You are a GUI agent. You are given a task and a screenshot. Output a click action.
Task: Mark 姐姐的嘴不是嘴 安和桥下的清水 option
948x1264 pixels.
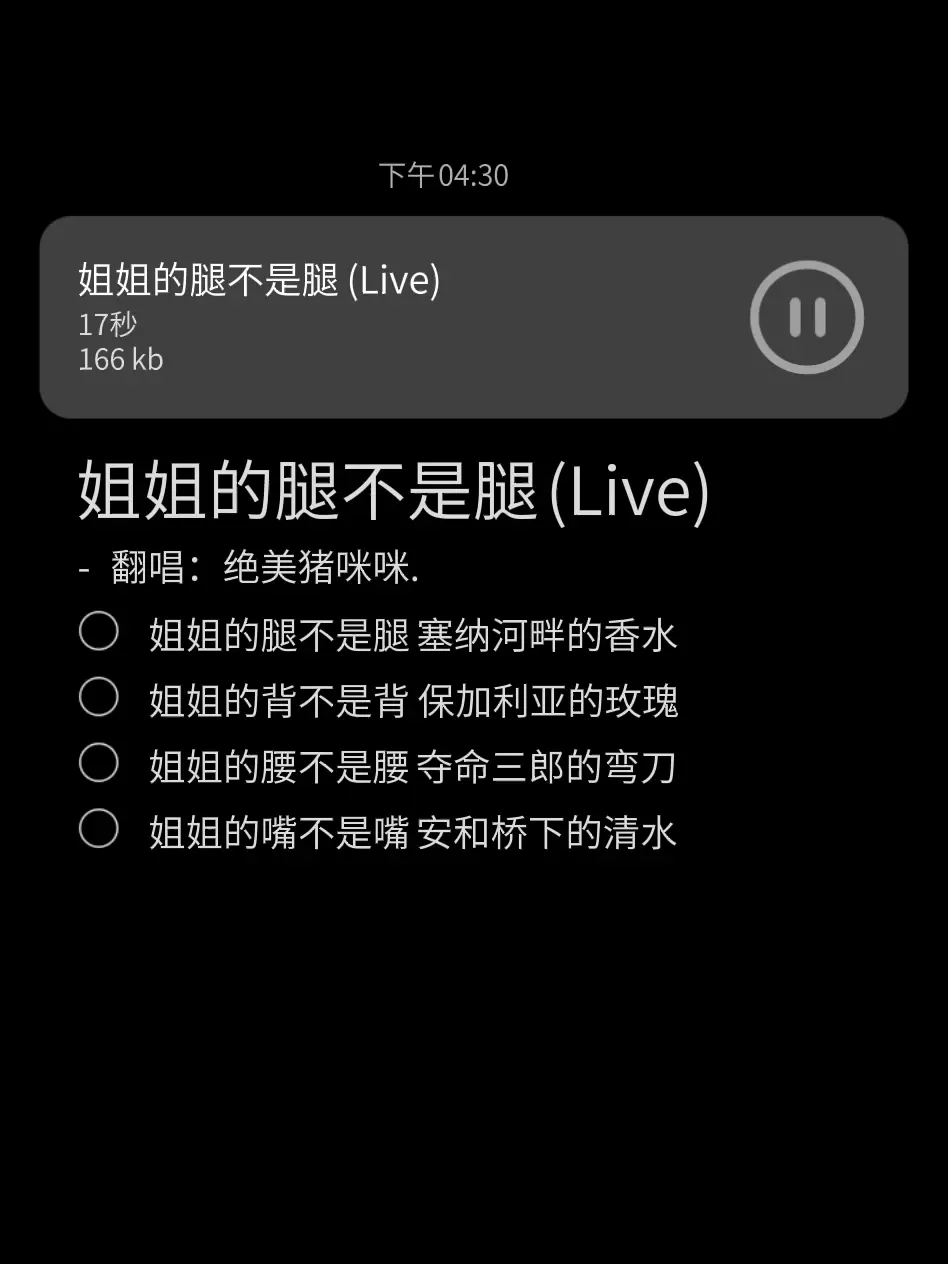[99, 829]
